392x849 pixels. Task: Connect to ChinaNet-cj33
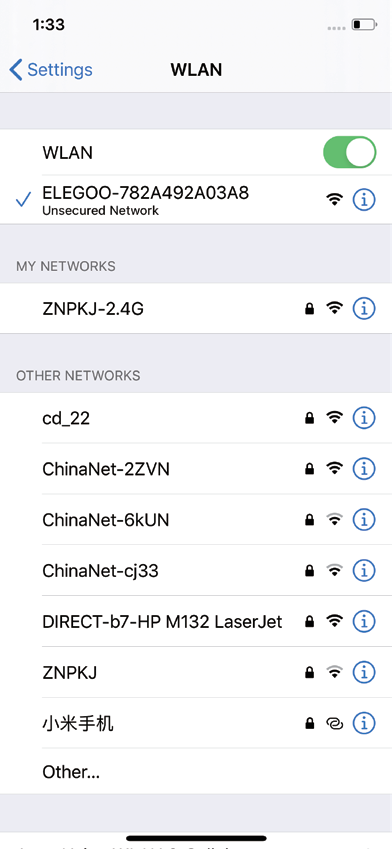[x=196, y=571]
